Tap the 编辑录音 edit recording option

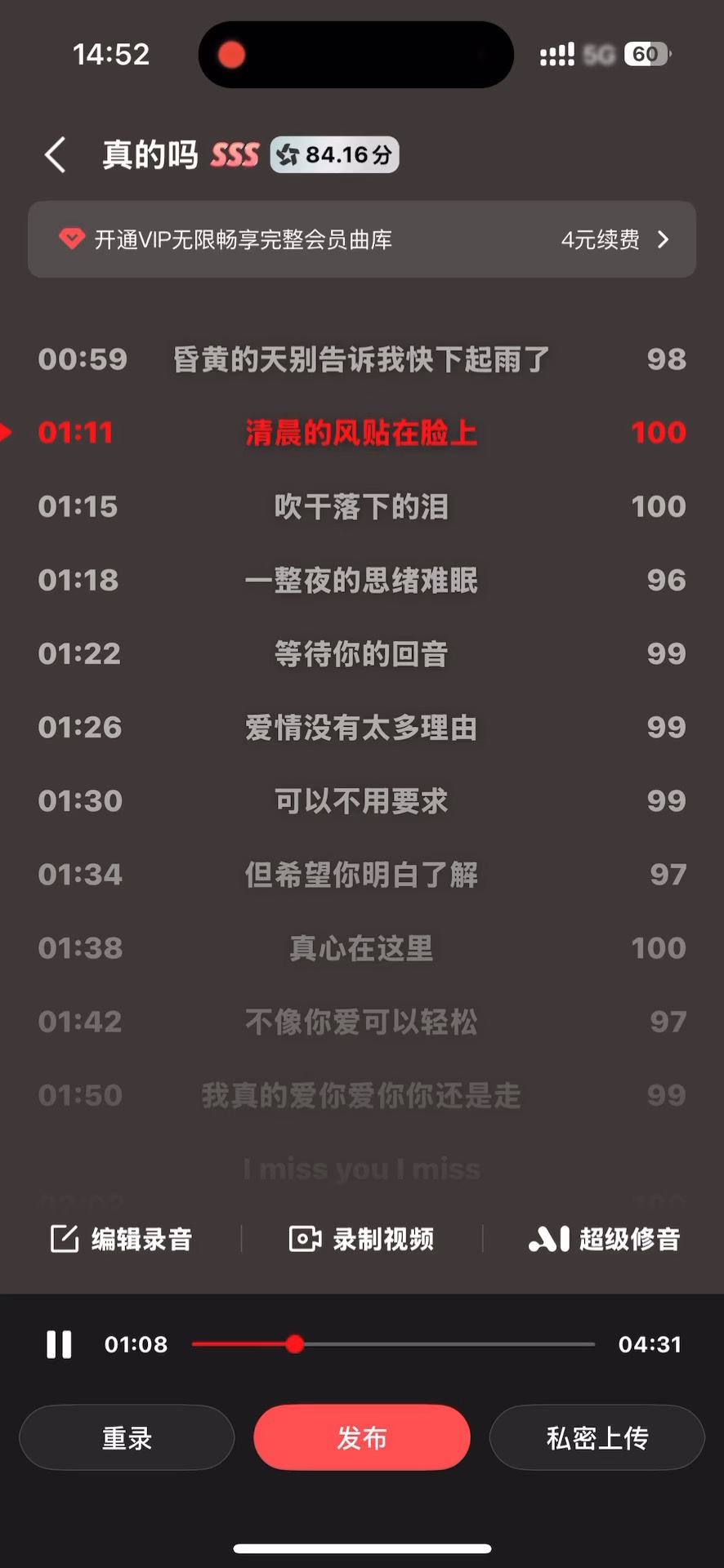tap(121, 1239)
